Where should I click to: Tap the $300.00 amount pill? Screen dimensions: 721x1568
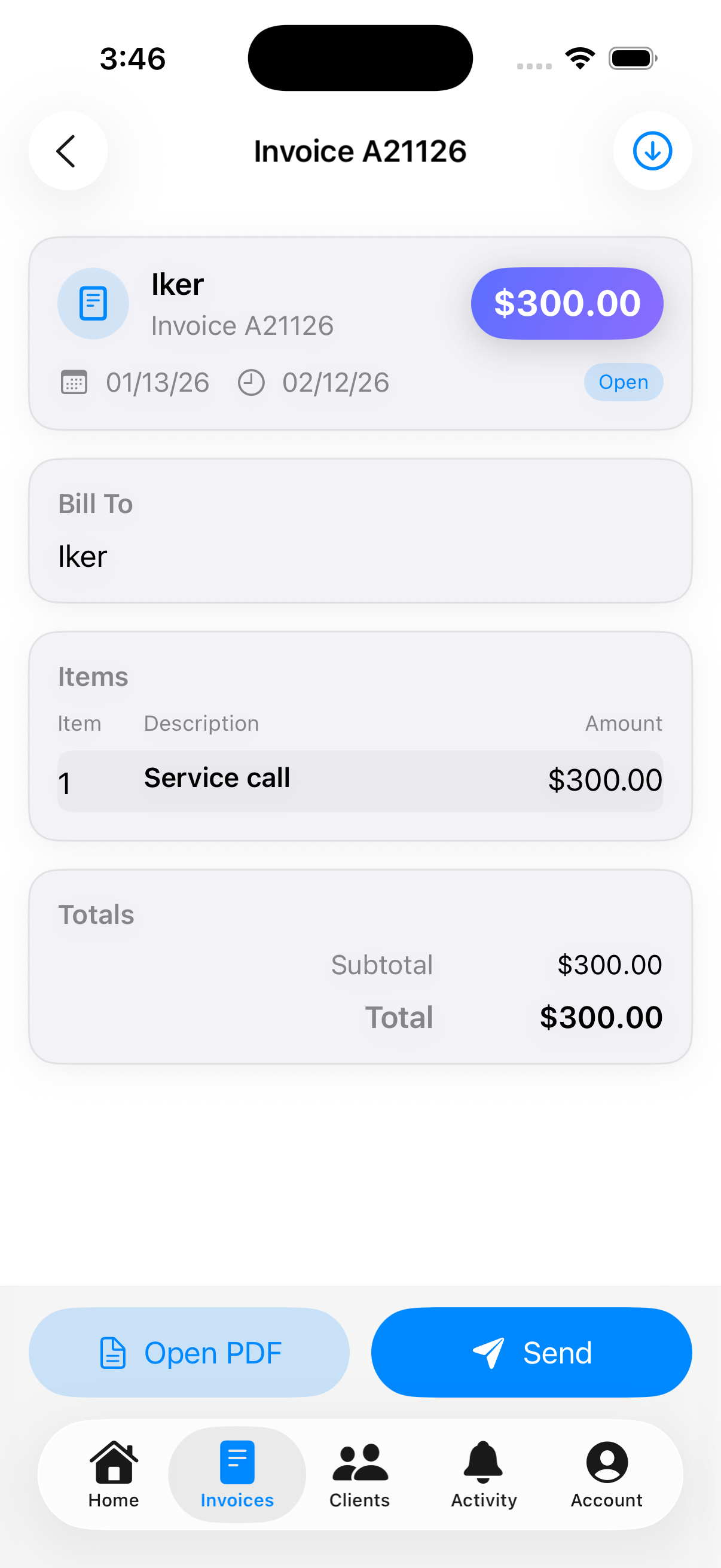pos(566,303)
